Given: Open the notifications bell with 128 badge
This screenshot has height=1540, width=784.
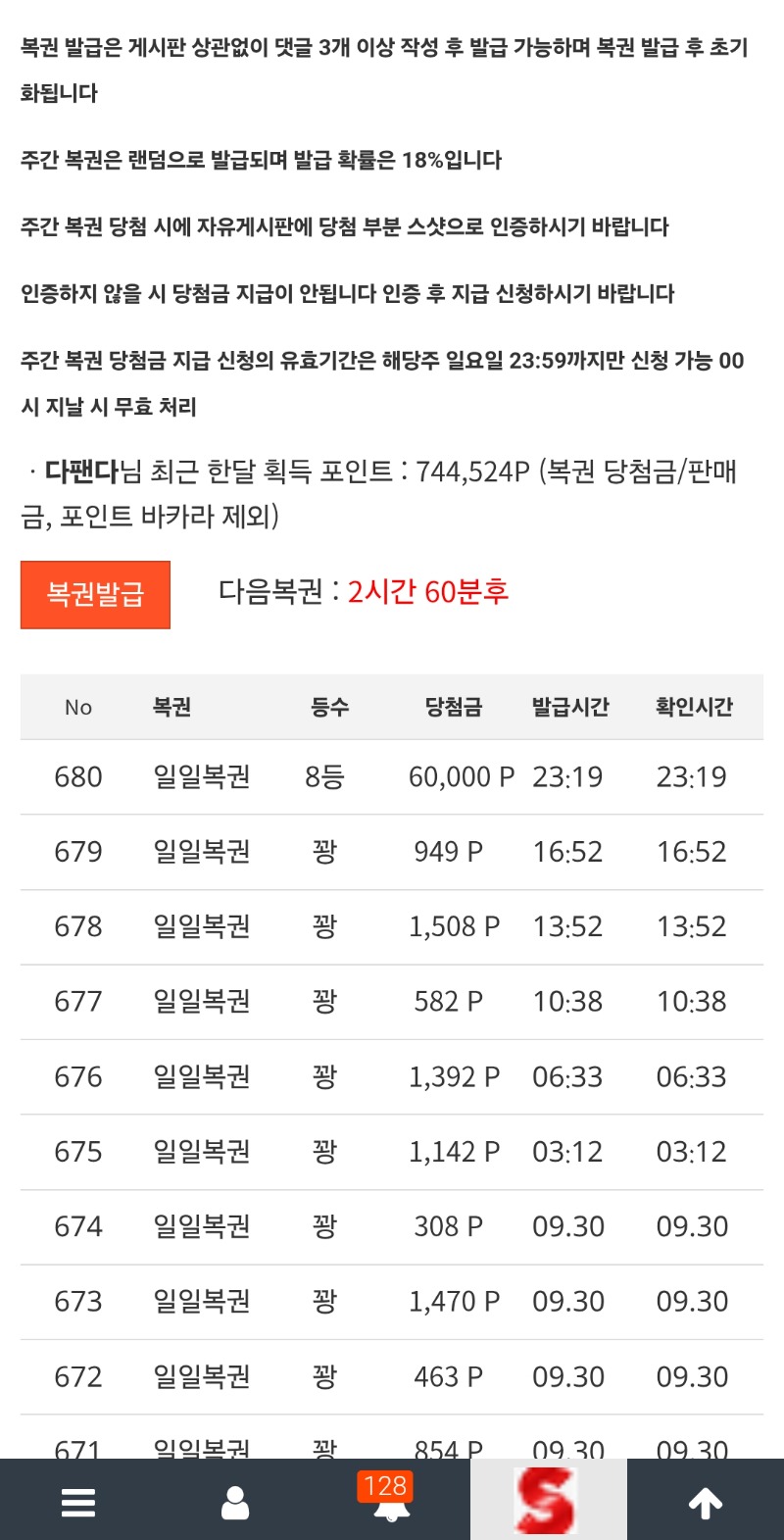Looking at the screenshot, I should 391,1502.
